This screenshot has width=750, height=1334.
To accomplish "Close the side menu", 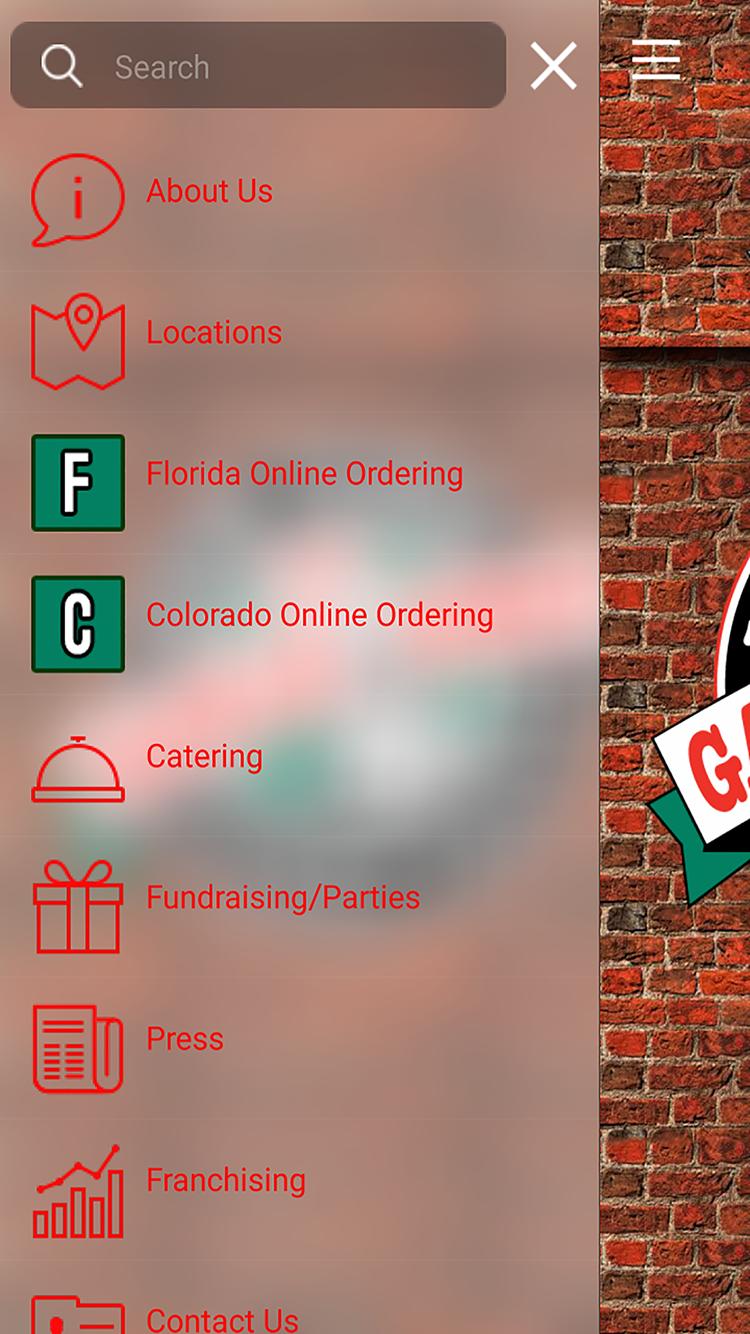I will [x=553, y=66].
